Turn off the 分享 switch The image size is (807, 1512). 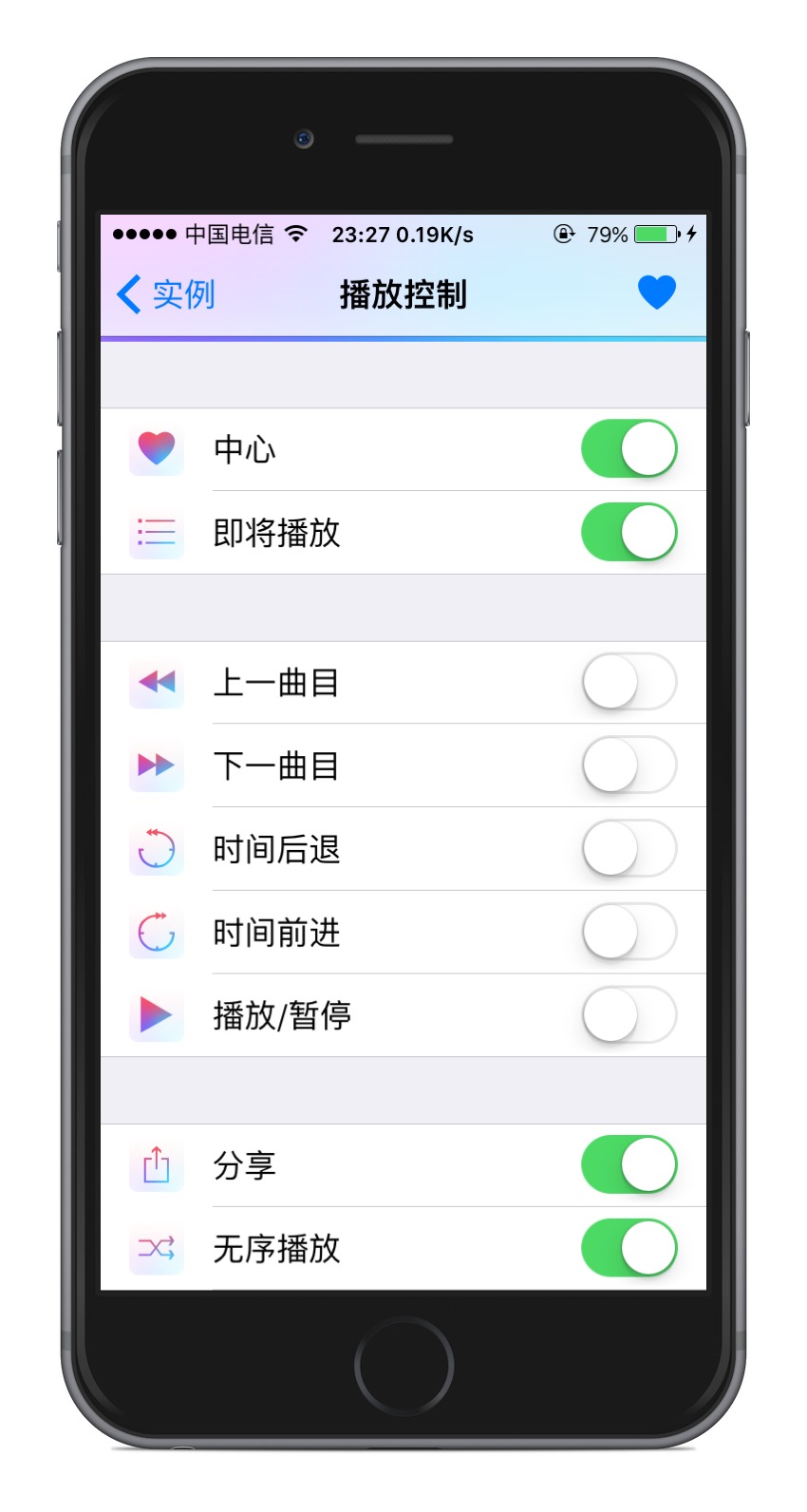pos(629,1165)
